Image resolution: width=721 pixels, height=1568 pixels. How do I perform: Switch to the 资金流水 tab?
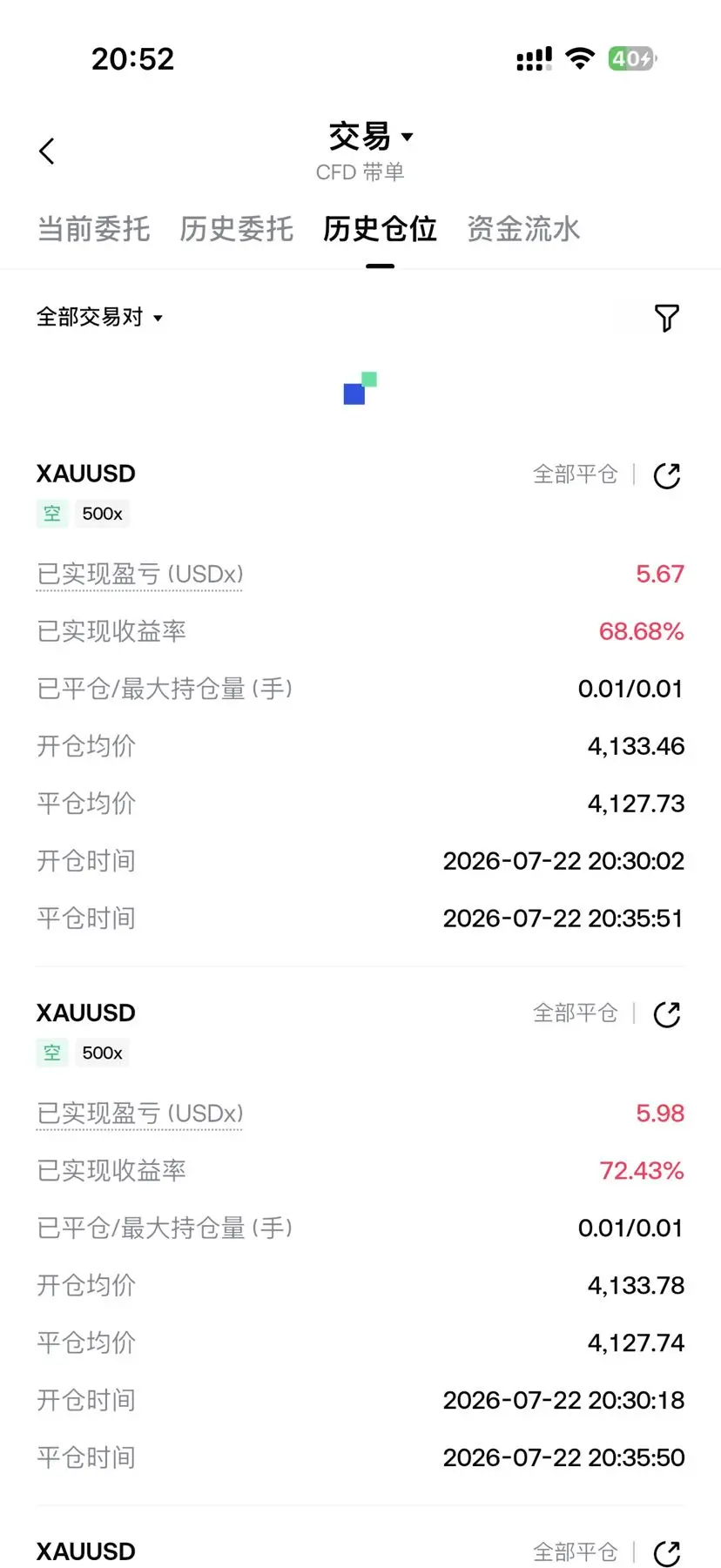[x=523, y=229]
